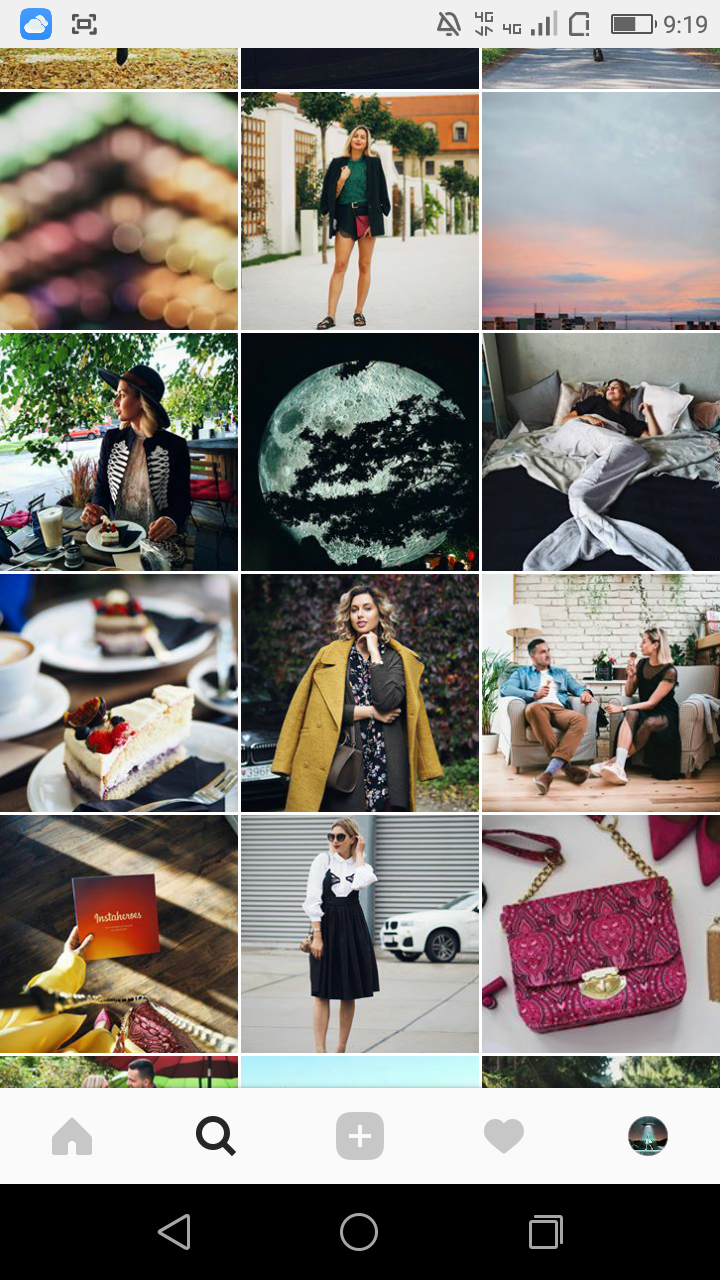
Task: Open woman with hat at cafe photo
Action: 119,452
